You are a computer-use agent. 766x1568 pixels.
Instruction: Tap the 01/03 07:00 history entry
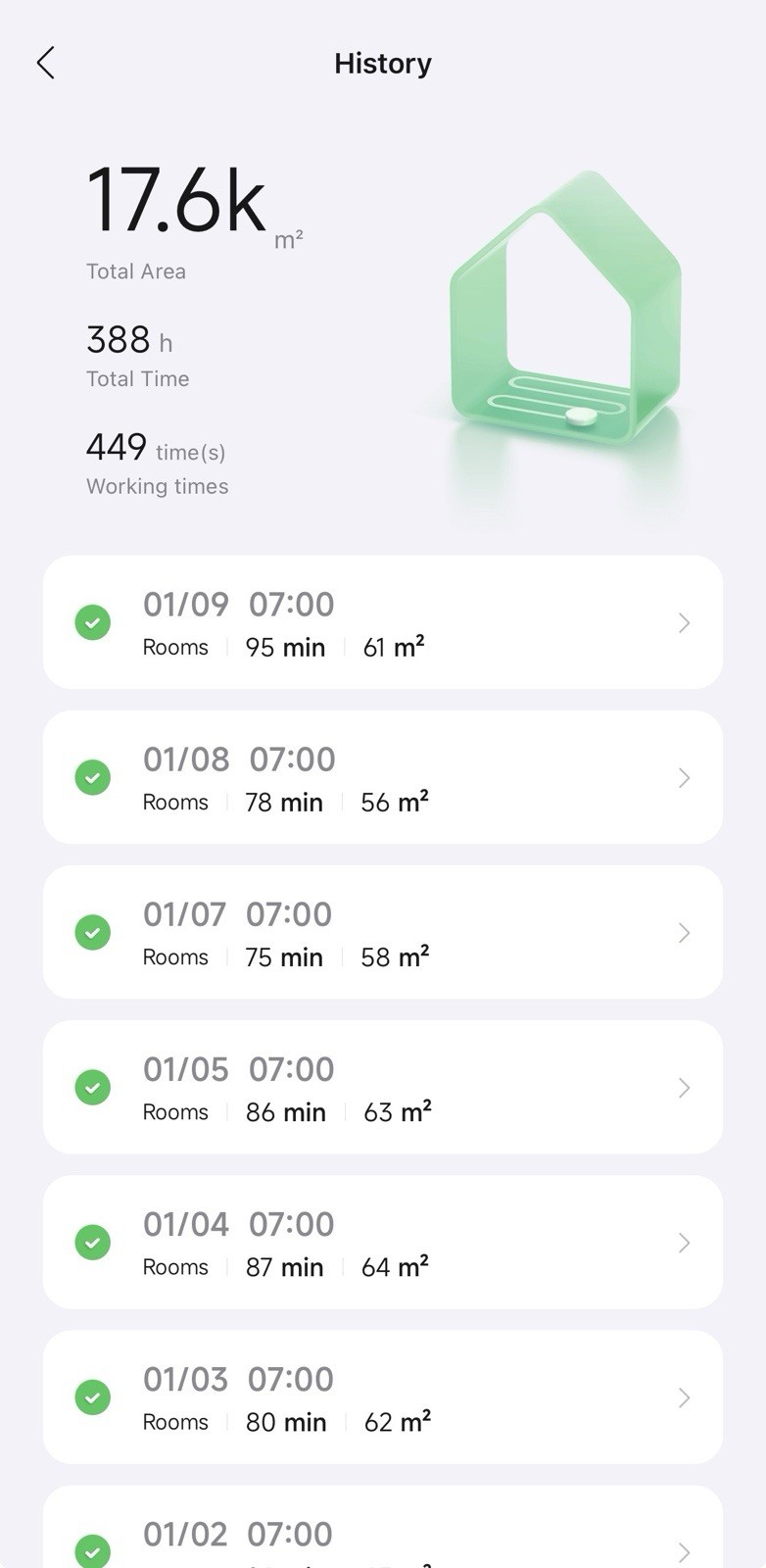point(382,1396)
